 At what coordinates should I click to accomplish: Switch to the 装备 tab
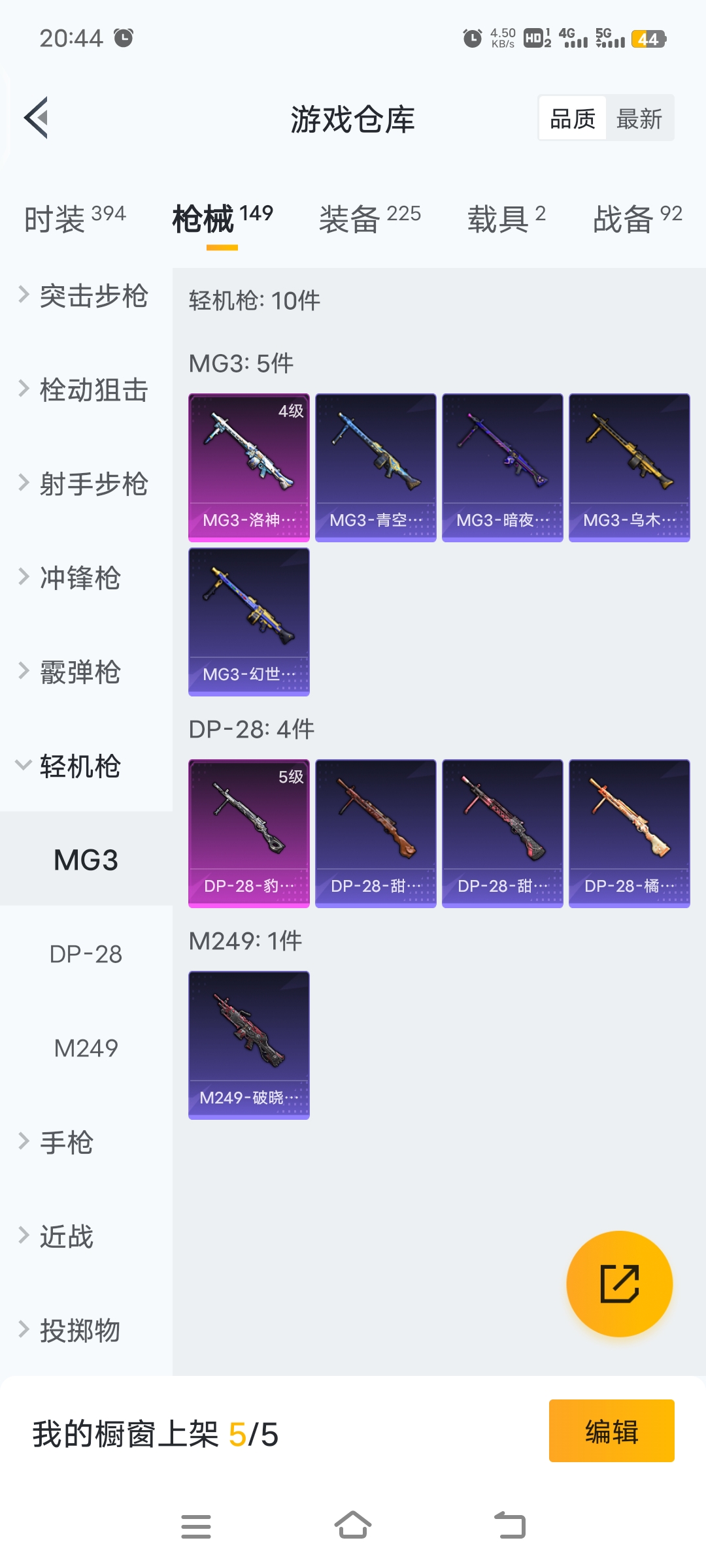(x=369, y=218)
